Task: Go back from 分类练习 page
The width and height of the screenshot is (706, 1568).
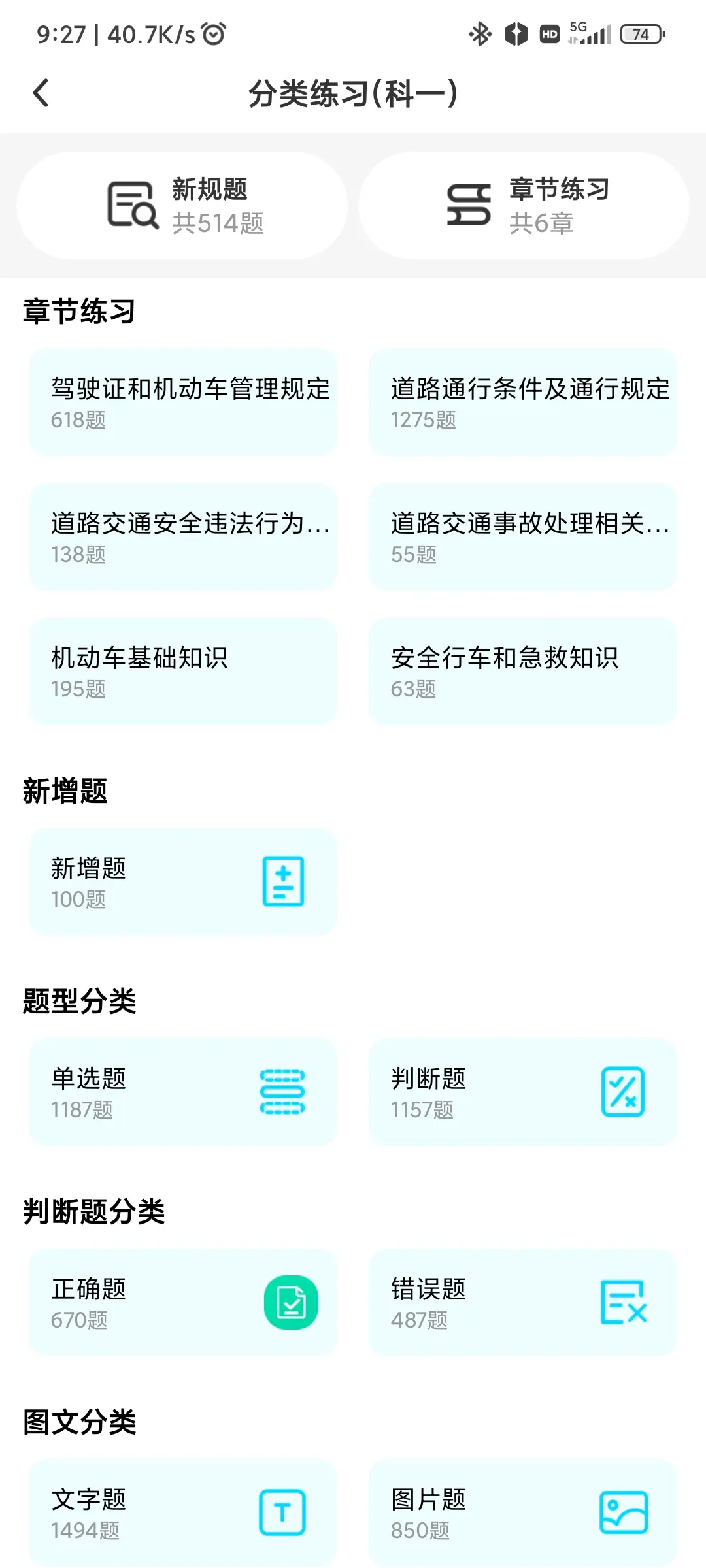Action: click(x=41, y=93)
